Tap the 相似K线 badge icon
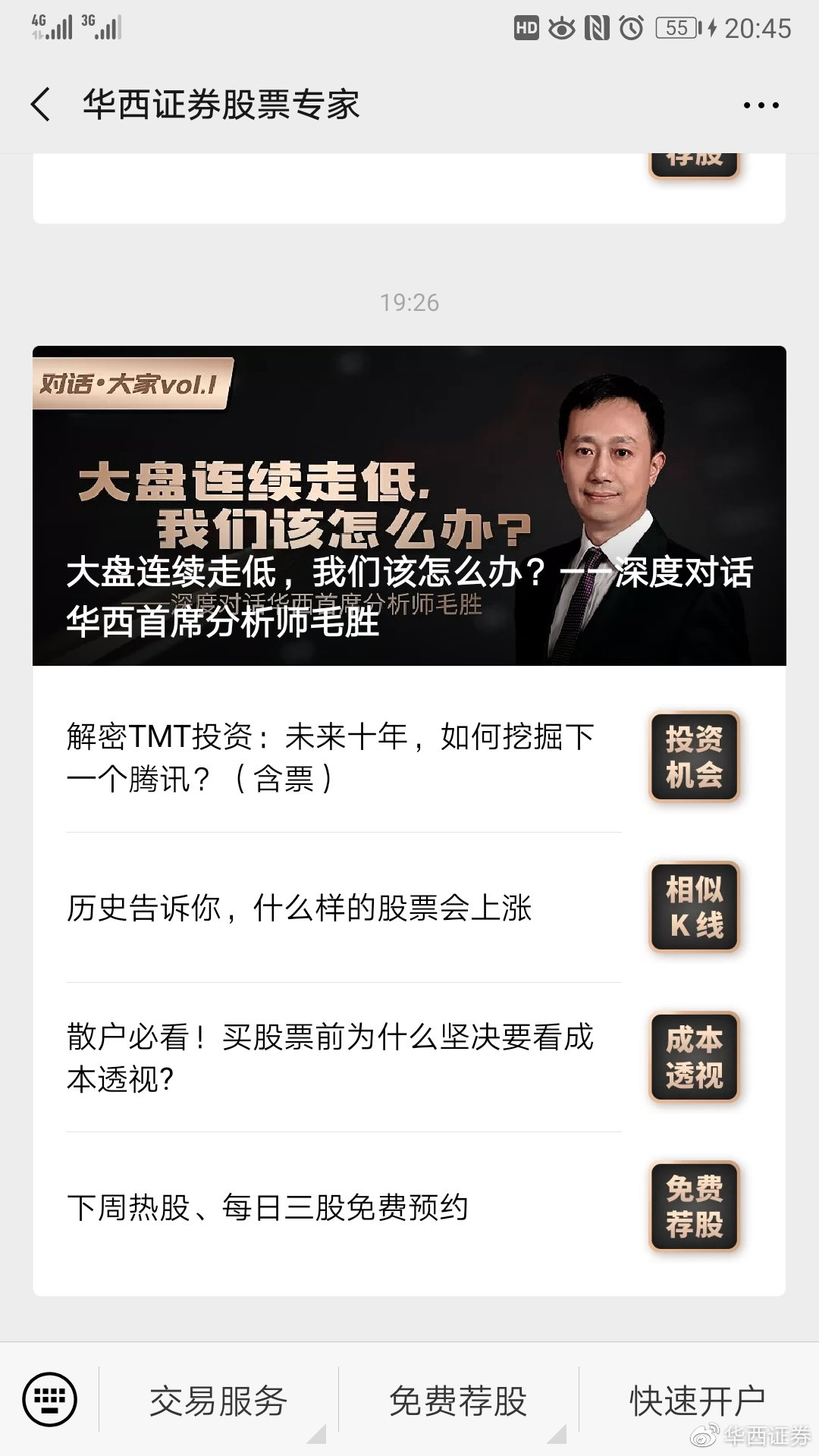Screen dimensions: 819x1456 pos(693,907)
